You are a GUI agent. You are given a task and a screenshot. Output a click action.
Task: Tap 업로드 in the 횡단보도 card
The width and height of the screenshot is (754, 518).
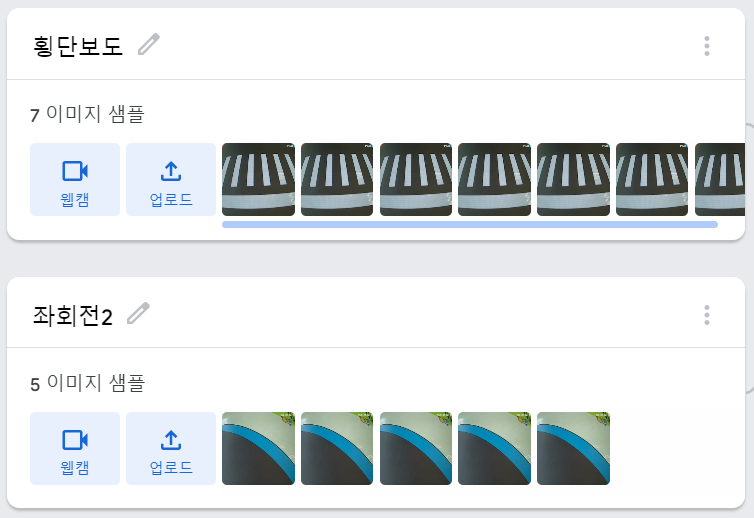[x=171, y=180]
